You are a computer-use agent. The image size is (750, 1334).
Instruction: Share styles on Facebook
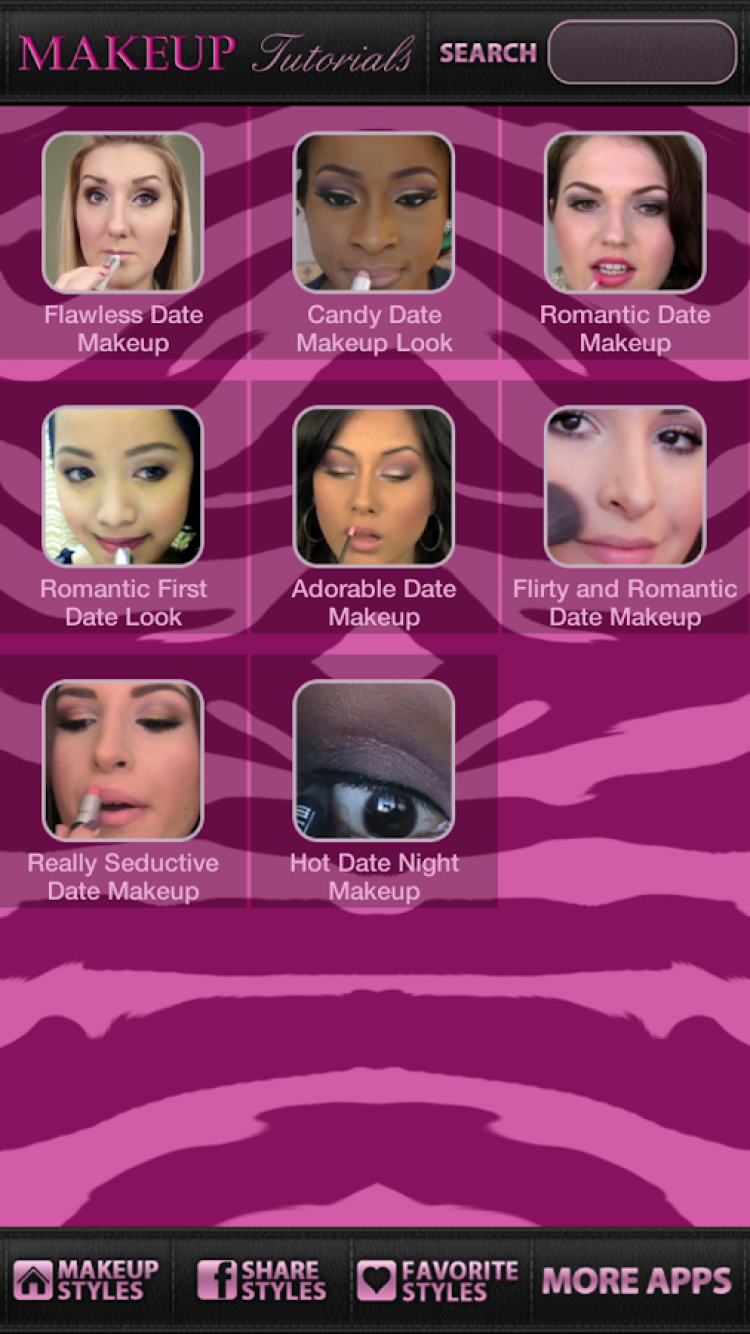pos(262,1280)
